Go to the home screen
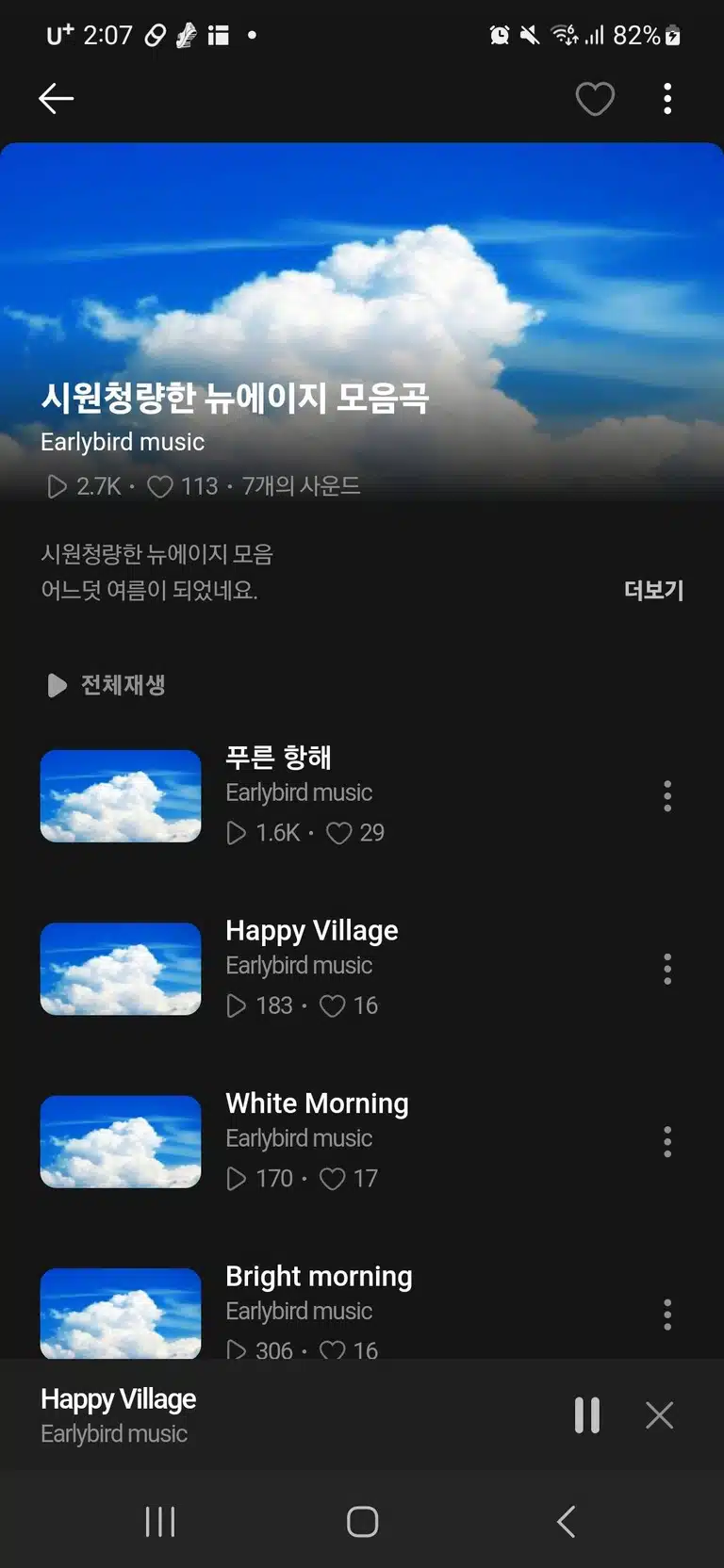Viewport: 724px width, 1568px height. 362,1521
